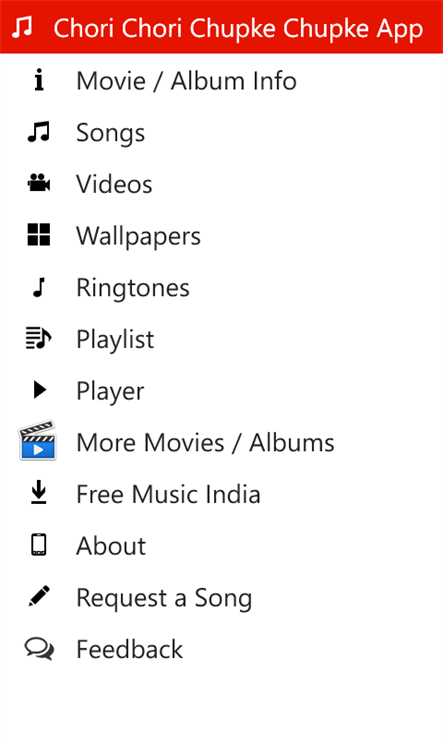Go to Videos
Image resolution: width=443 pixels, height=738 pixels.
(x=221, y=184)
